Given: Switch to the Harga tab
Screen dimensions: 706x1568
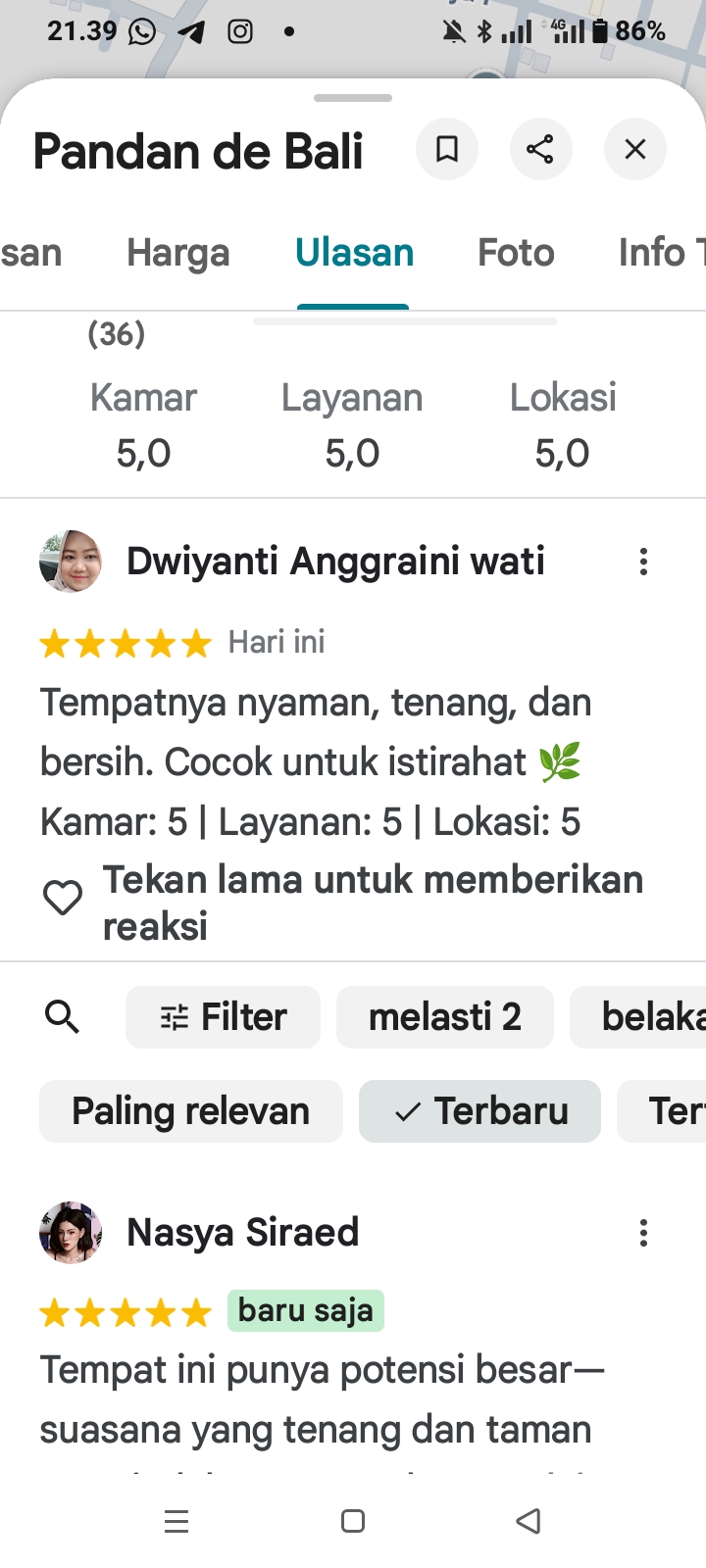Looking at the screenshot, I should pyautogui.click(x=177, y=253).
